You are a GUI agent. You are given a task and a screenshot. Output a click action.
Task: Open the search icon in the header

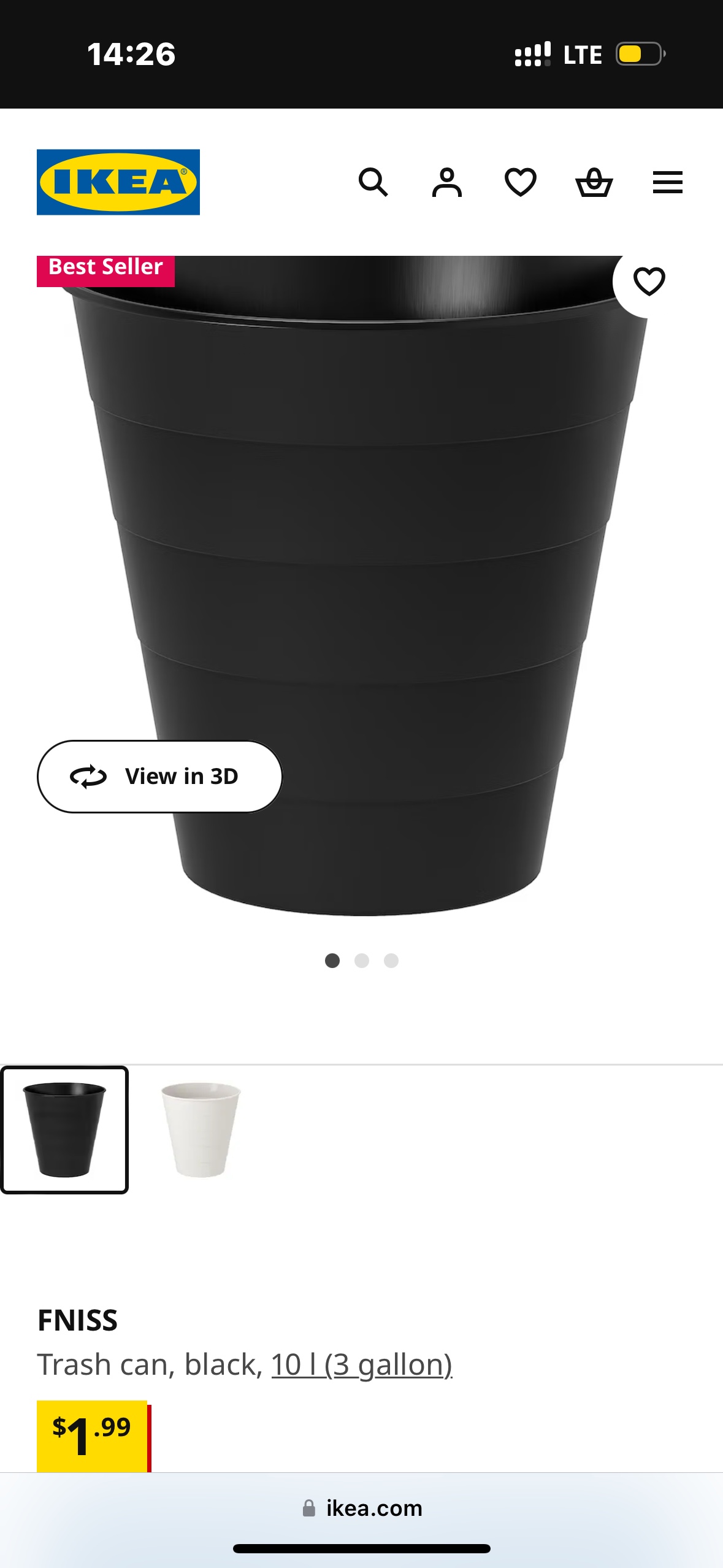[373, 182]
